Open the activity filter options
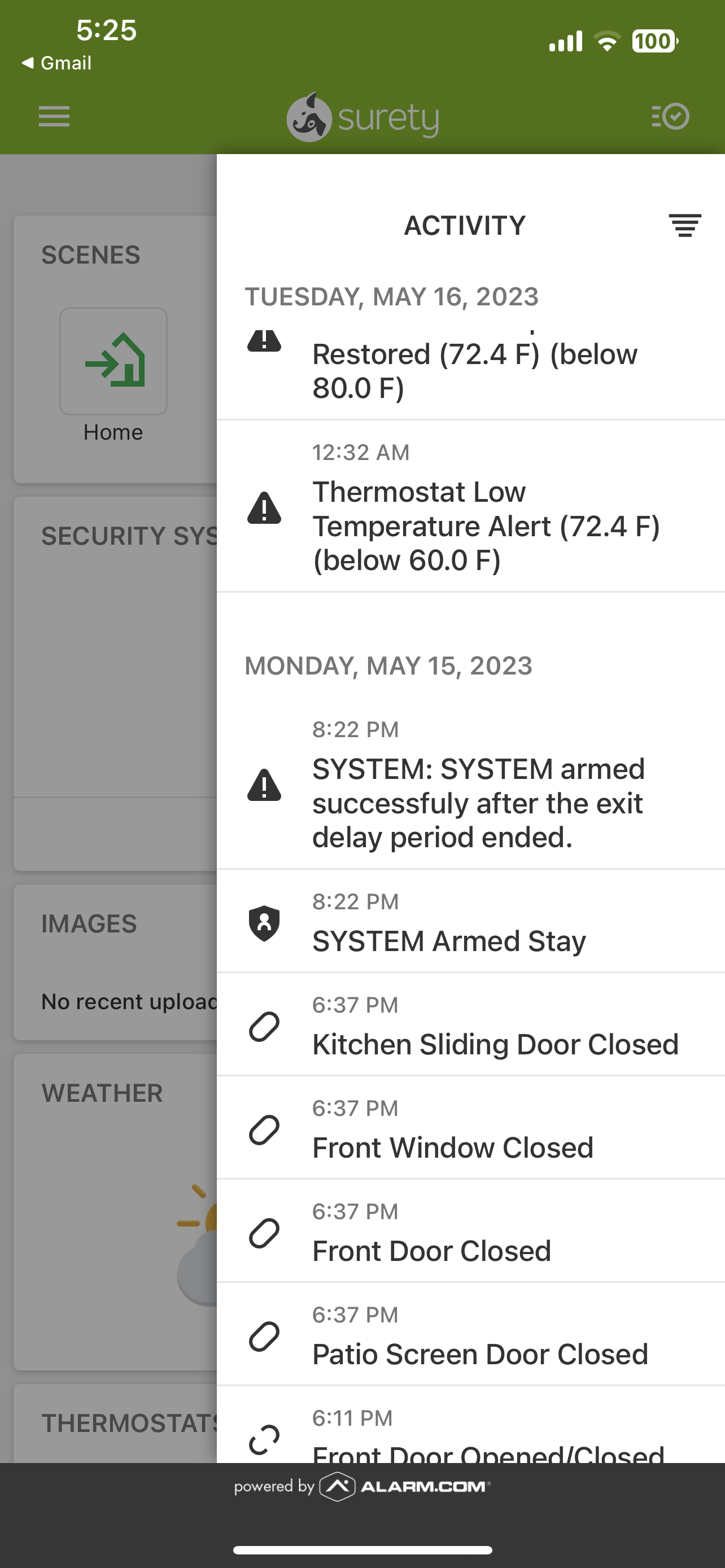Image resolution: width=725 pixels, height=1568 pixels. [x=685, y=225]
